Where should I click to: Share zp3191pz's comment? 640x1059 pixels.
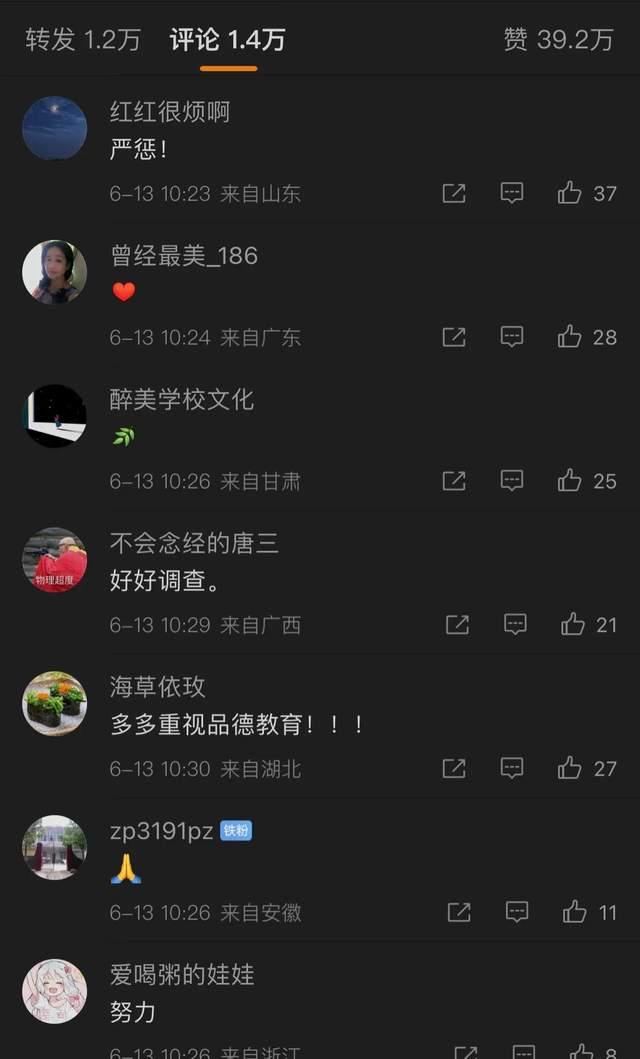tap(459, 912)
